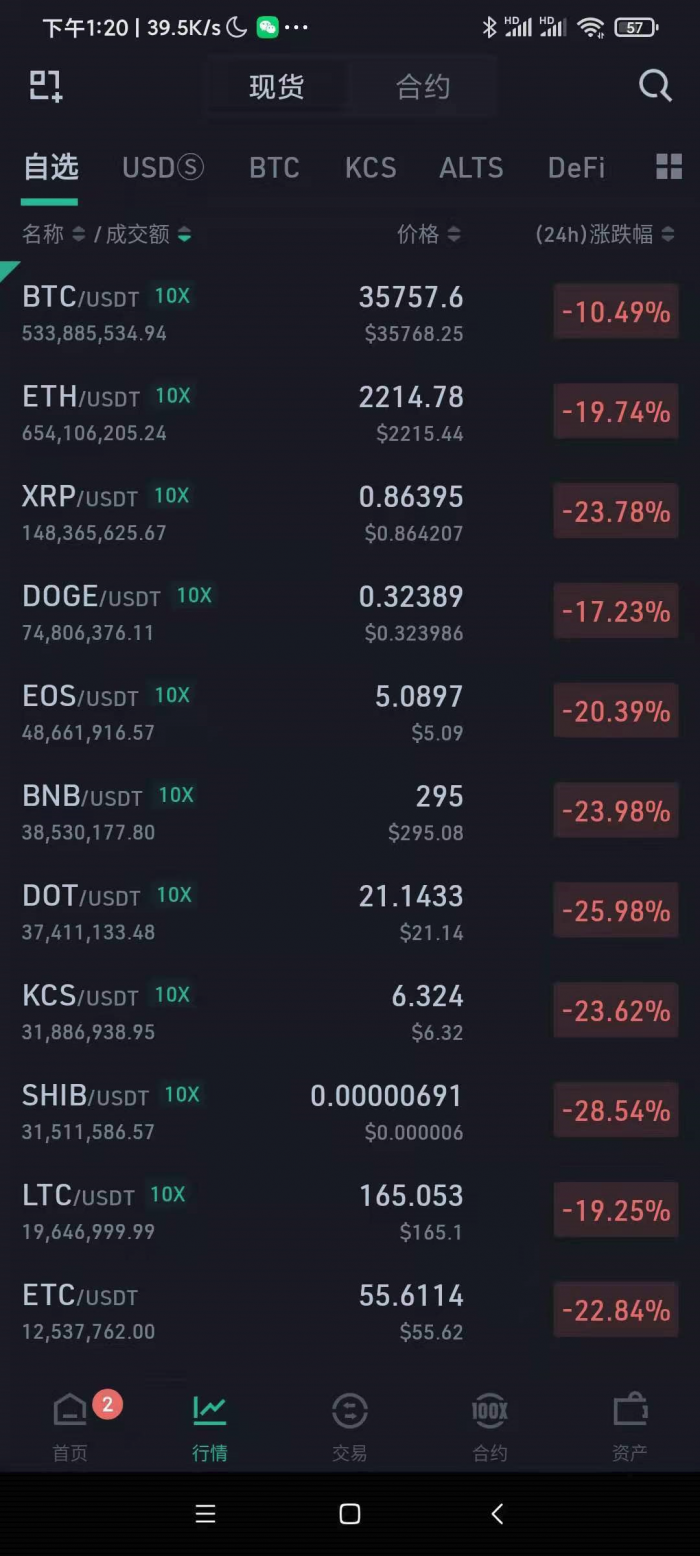
Task: Switch to the 合约 segment
Action: (x=422, y=87)
